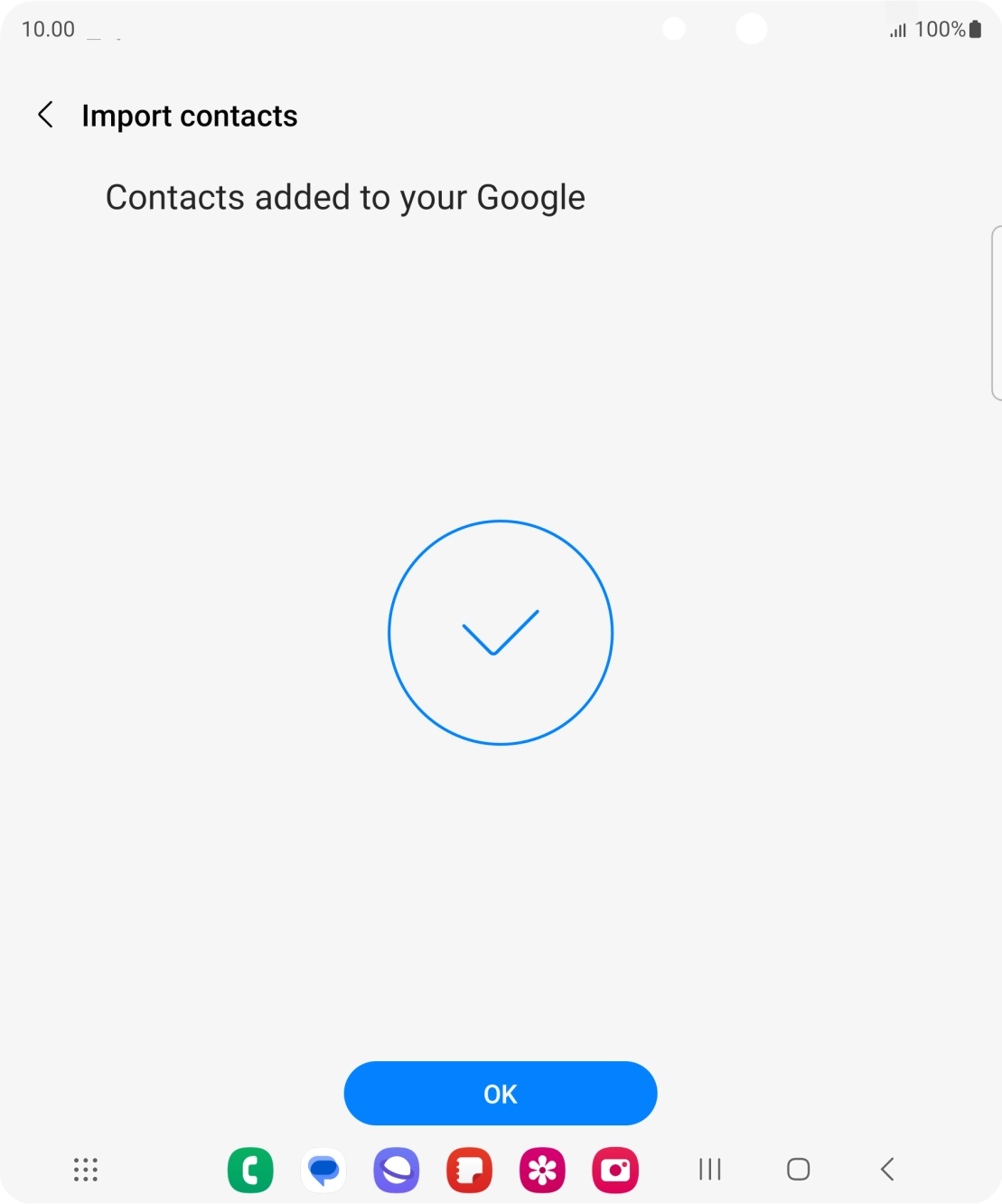
Task: Launch the Camera app
Action: 615,1170
